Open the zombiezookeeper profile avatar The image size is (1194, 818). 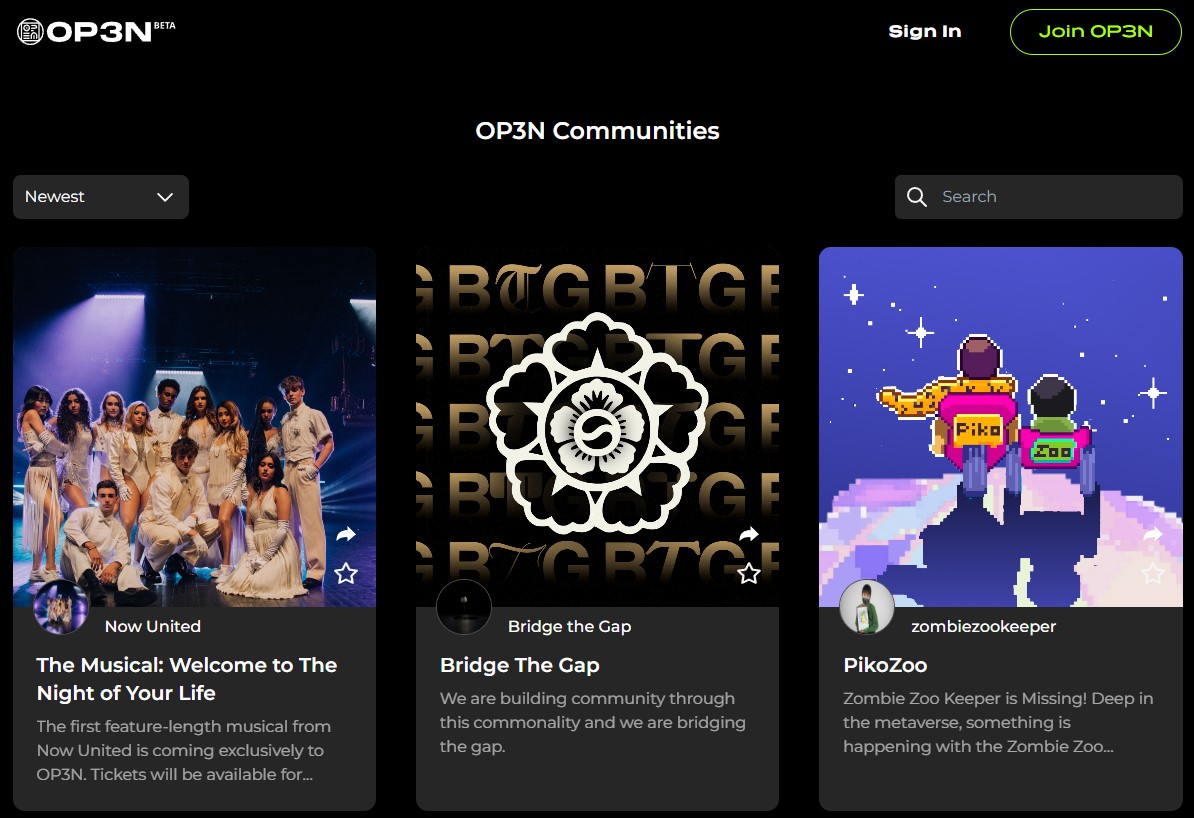866,607
